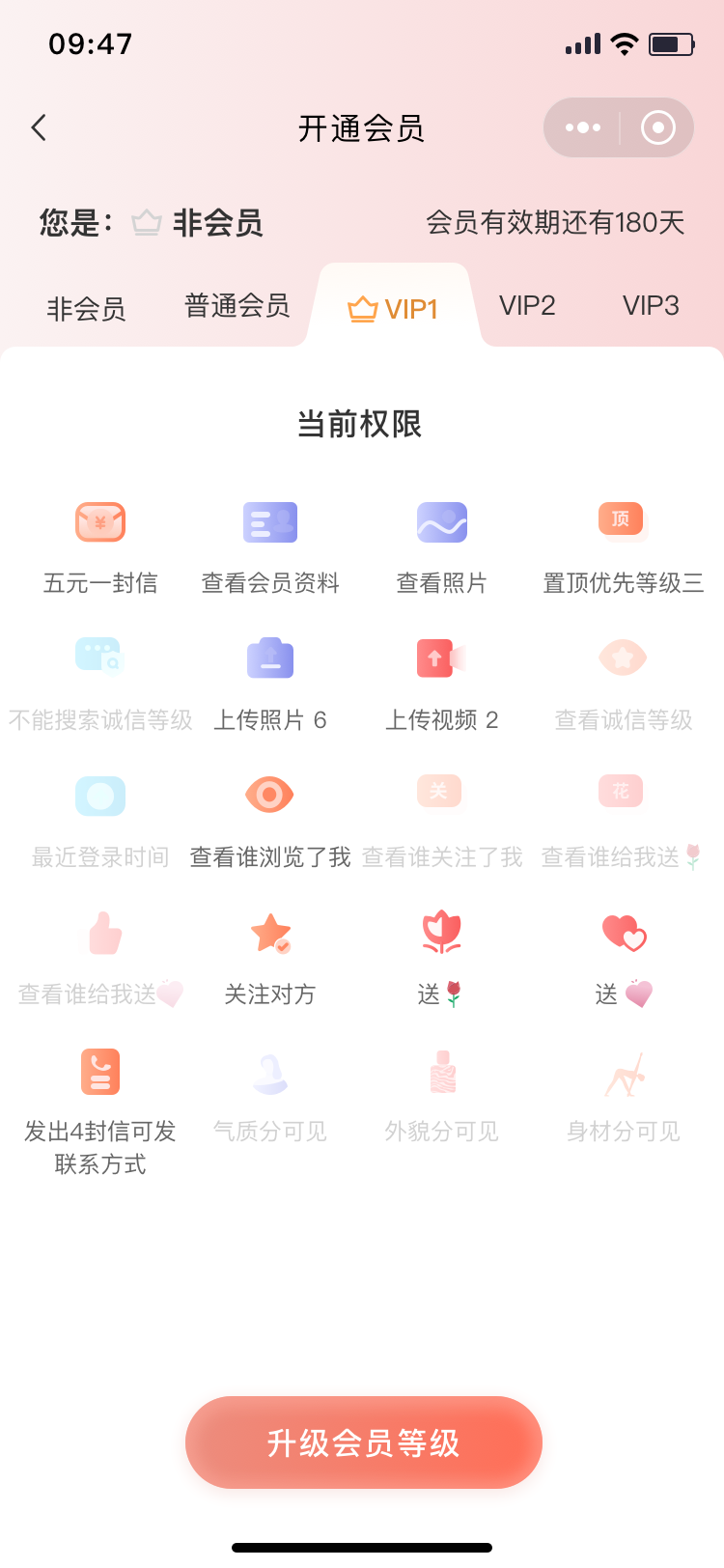Tap the greyed 最近登录时间 icon
Viewport: 724px width, 1568px height.
click(x=100, y=795)
